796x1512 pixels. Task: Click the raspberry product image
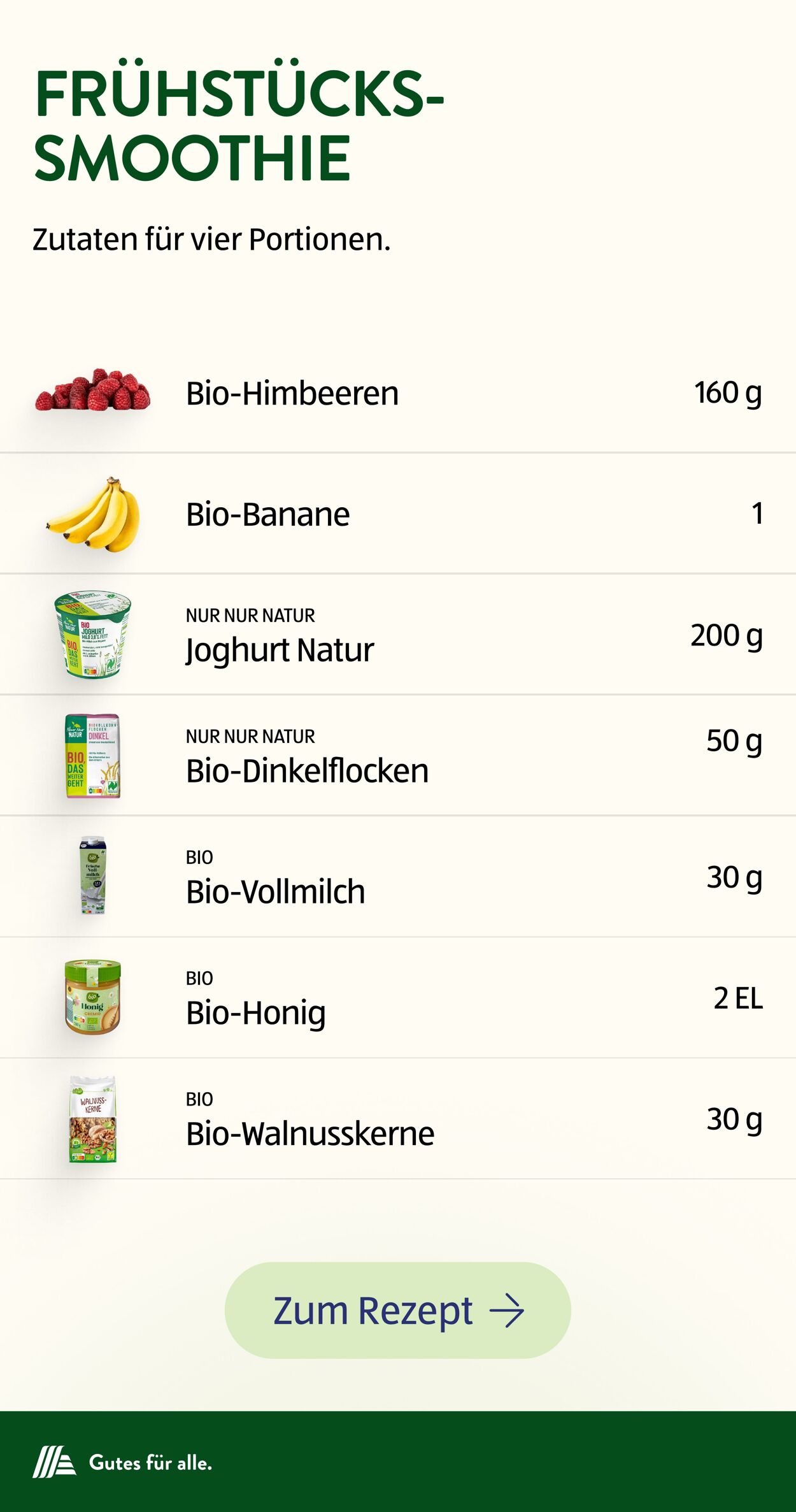click(92, 392)
